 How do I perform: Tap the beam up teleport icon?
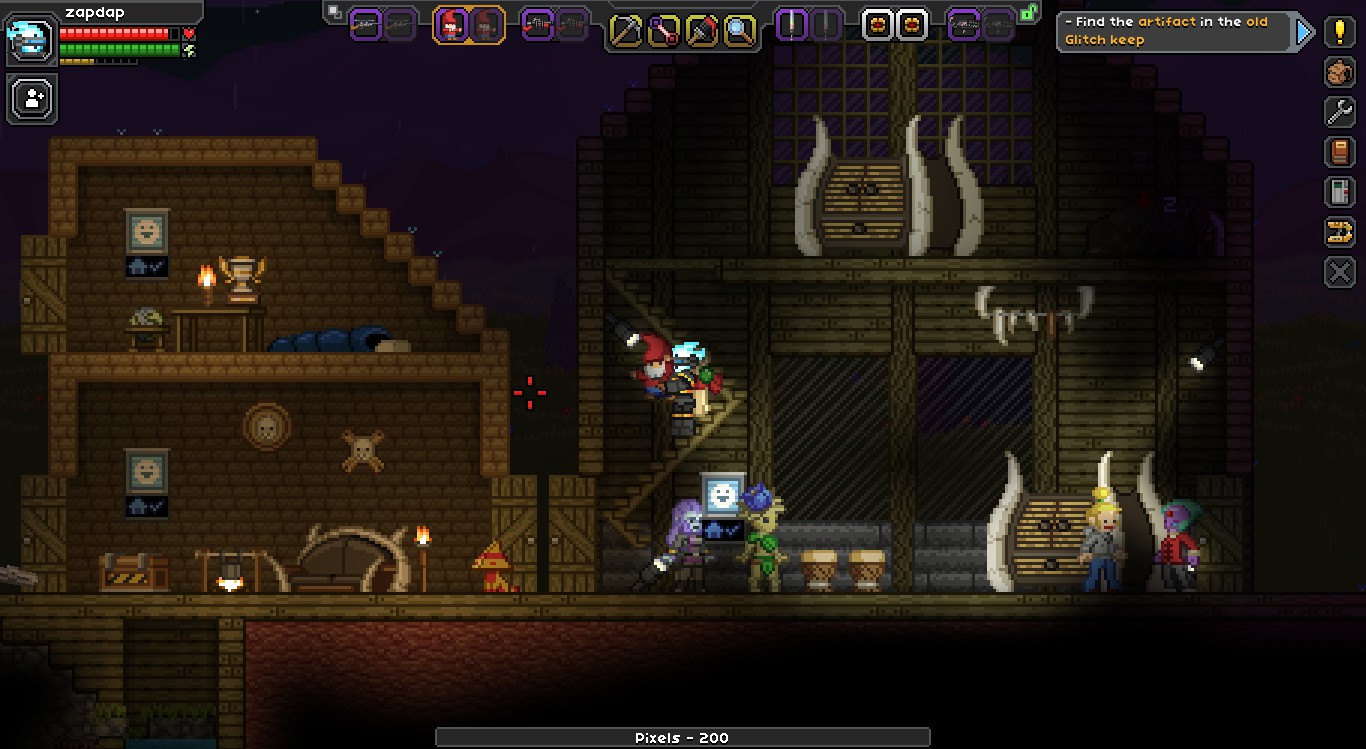pyautogui.click(x=1340, y=232)
